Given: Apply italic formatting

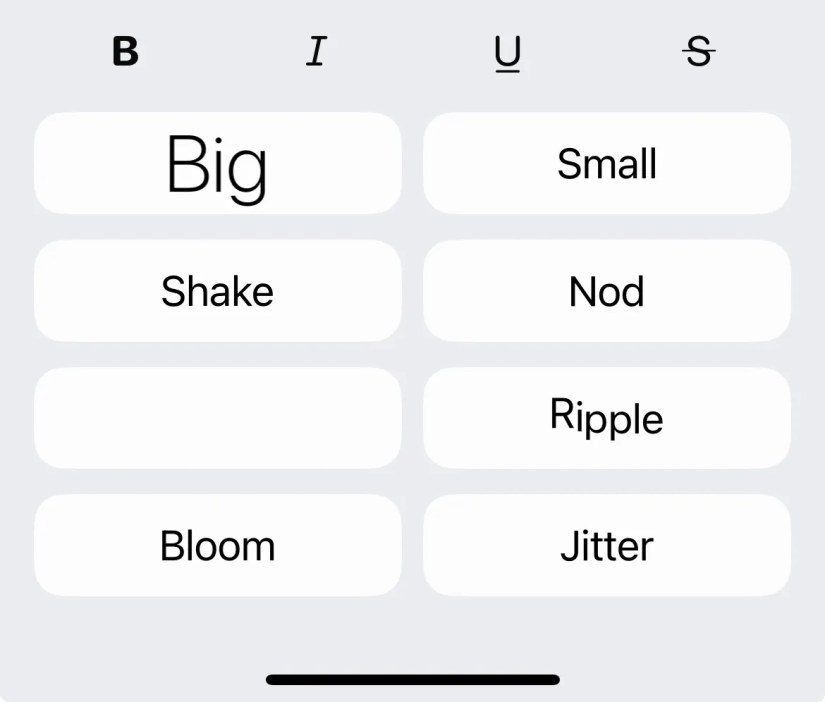Looking at the screenshot, I should (x=316, y=51).
